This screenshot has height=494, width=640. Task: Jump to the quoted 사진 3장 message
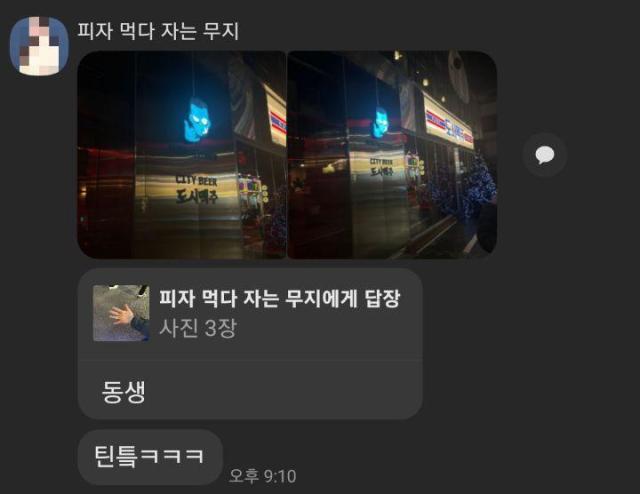coord(249,313)
